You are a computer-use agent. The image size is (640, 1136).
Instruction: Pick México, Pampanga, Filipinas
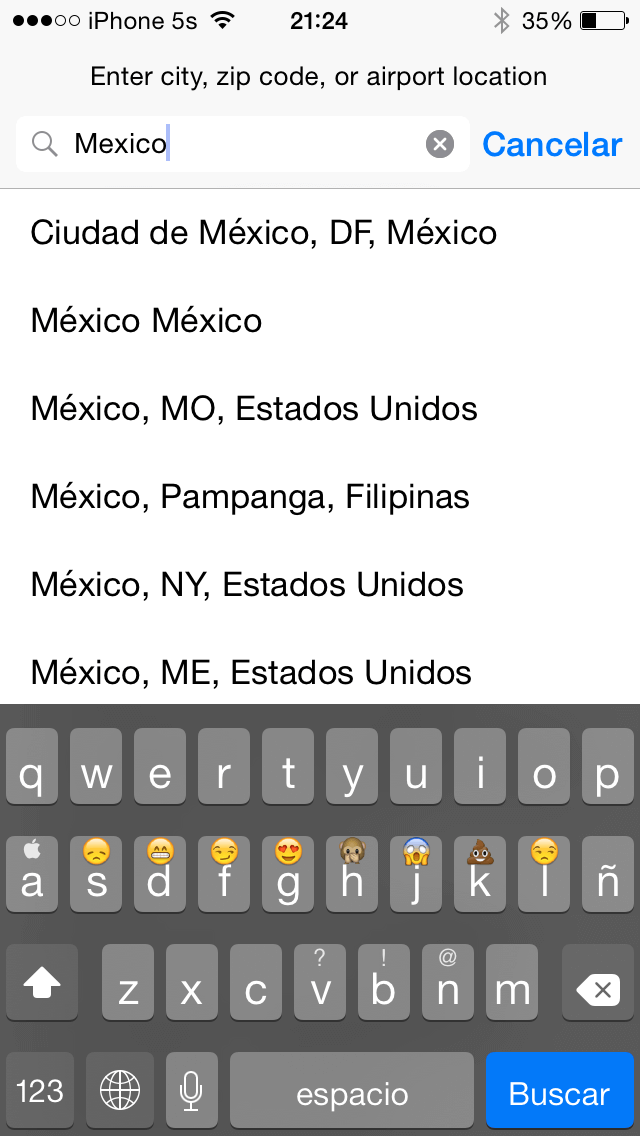[250, 497]
